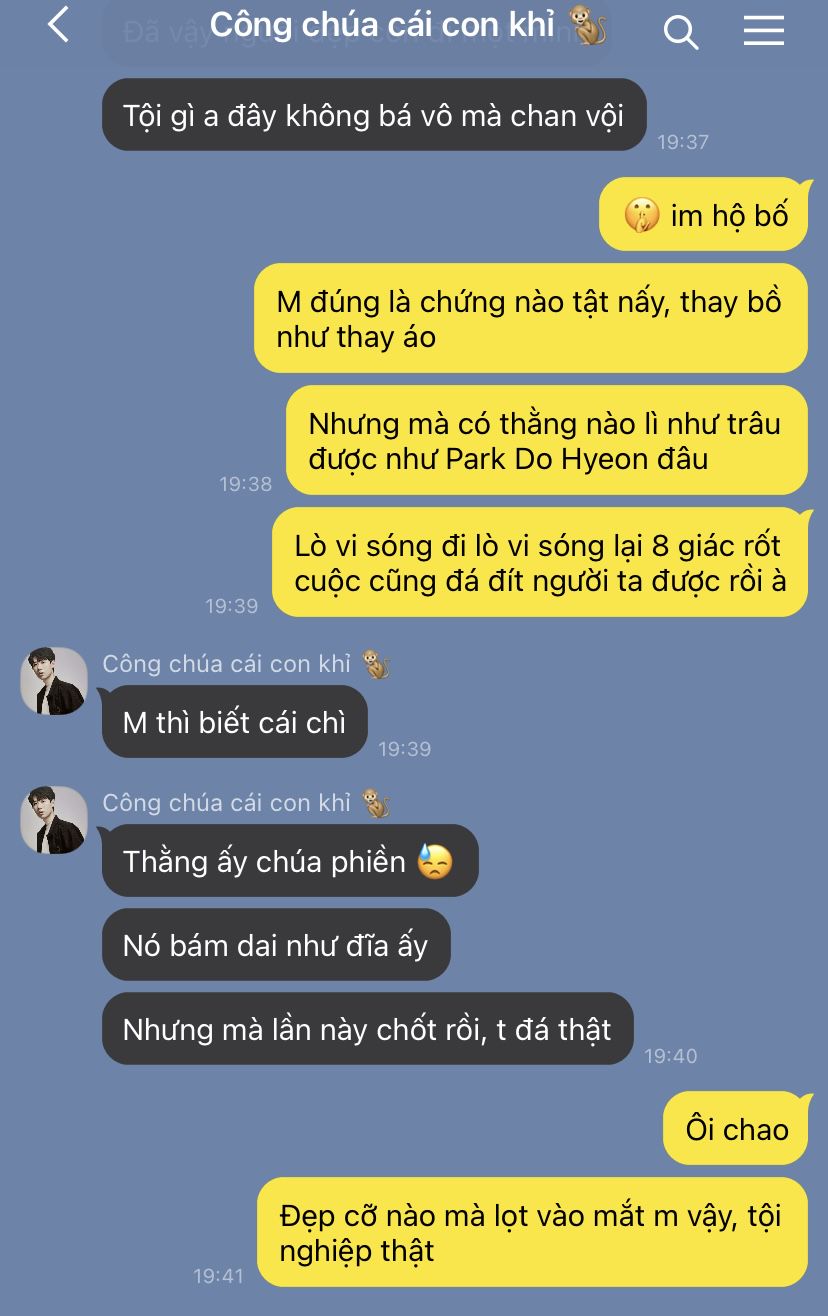Go back to the chat list
This screenshot has height=1316, width=828.
[x=59, y=26]
